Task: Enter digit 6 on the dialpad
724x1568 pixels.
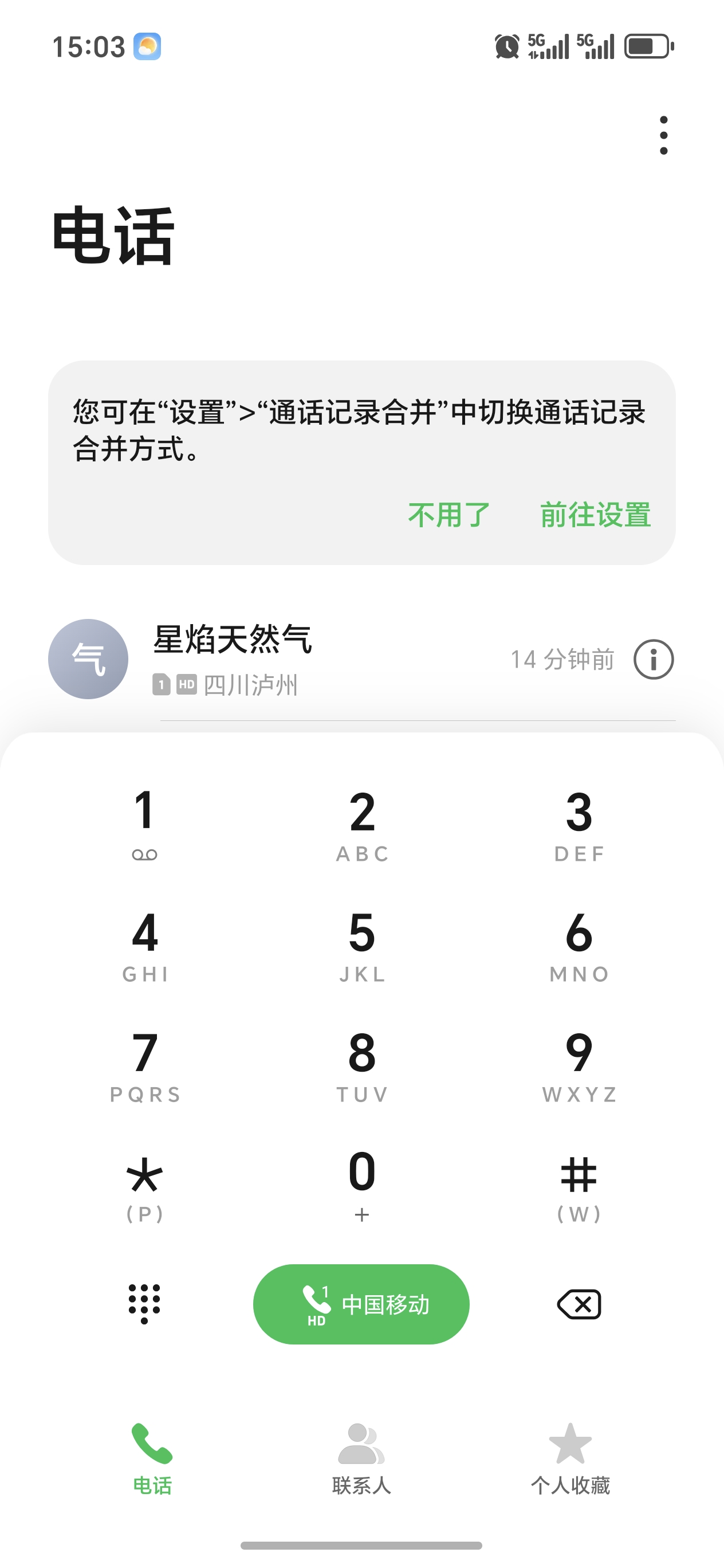Action: (x=579, y=943)
